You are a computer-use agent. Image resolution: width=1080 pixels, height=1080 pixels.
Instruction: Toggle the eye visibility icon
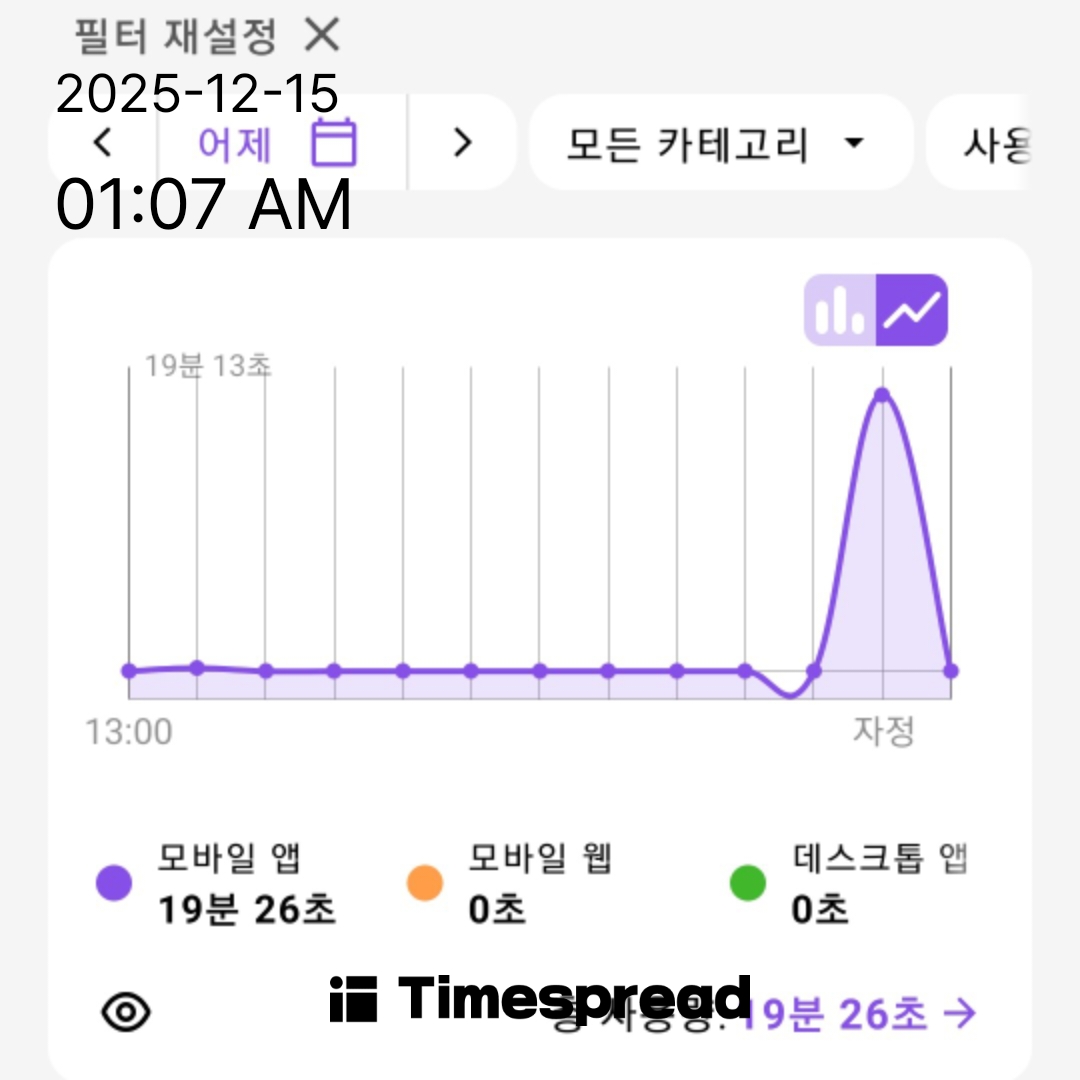pos(126,1012)
